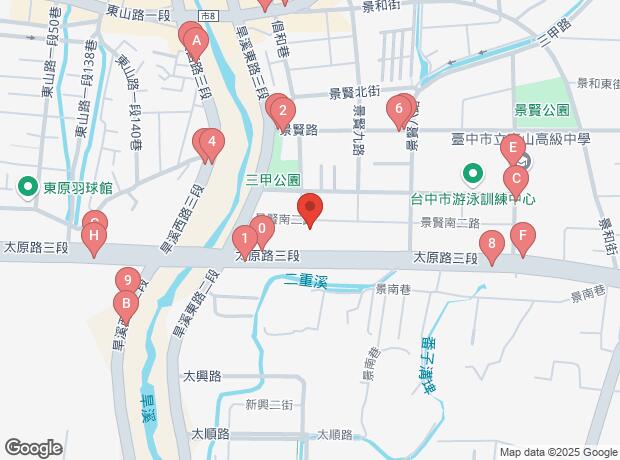The image size is (620, 460).
Task: Open map marker C
Action: (x=515, y=181)
